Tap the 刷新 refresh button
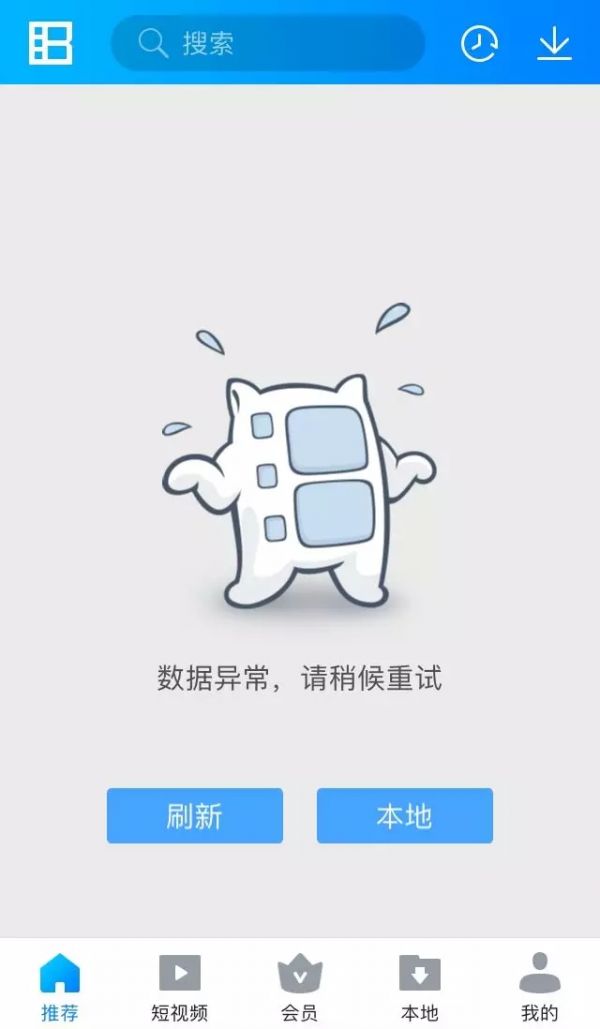The width and height of the screenshot is (600, 1029). [x=195, y=816]
